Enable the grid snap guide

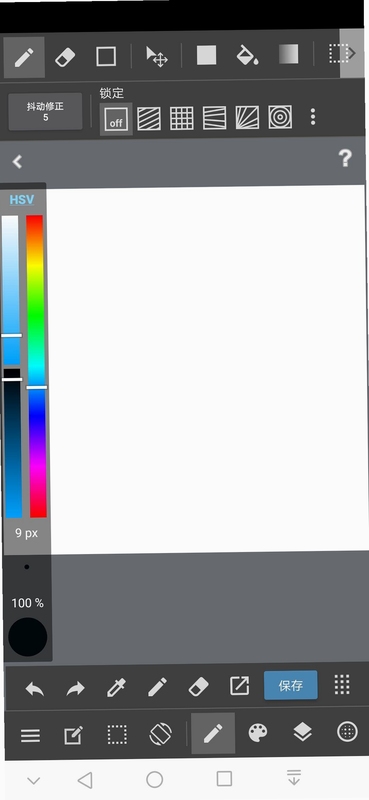(182, 118)
